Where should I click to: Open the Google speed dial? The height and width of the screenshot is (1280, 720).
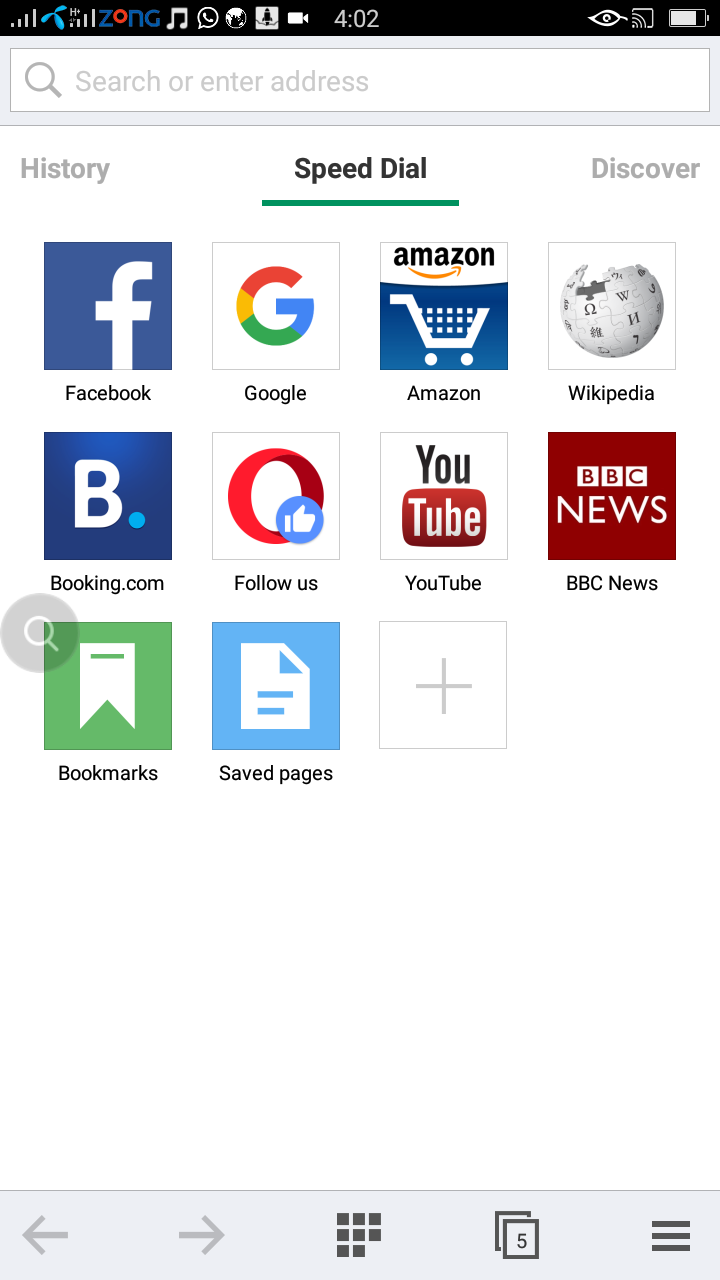[276, 306]
